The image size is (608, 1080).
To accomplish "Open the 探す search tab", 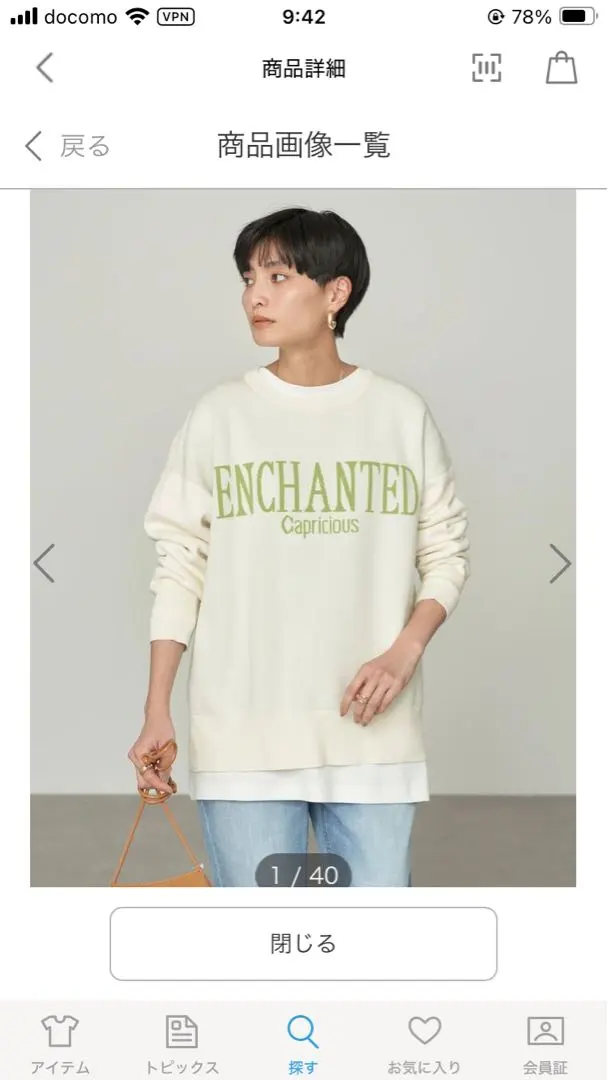I will 303,1043.
